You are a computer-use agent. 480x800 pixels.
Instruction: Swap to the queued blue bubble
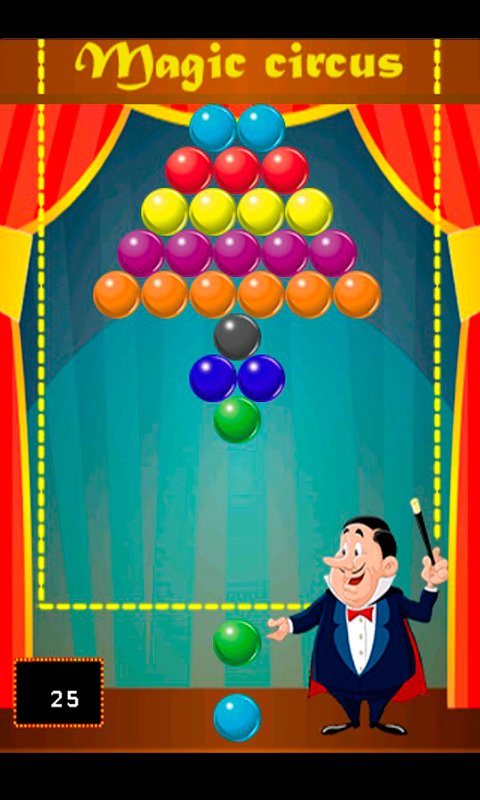tap(237, 717)
